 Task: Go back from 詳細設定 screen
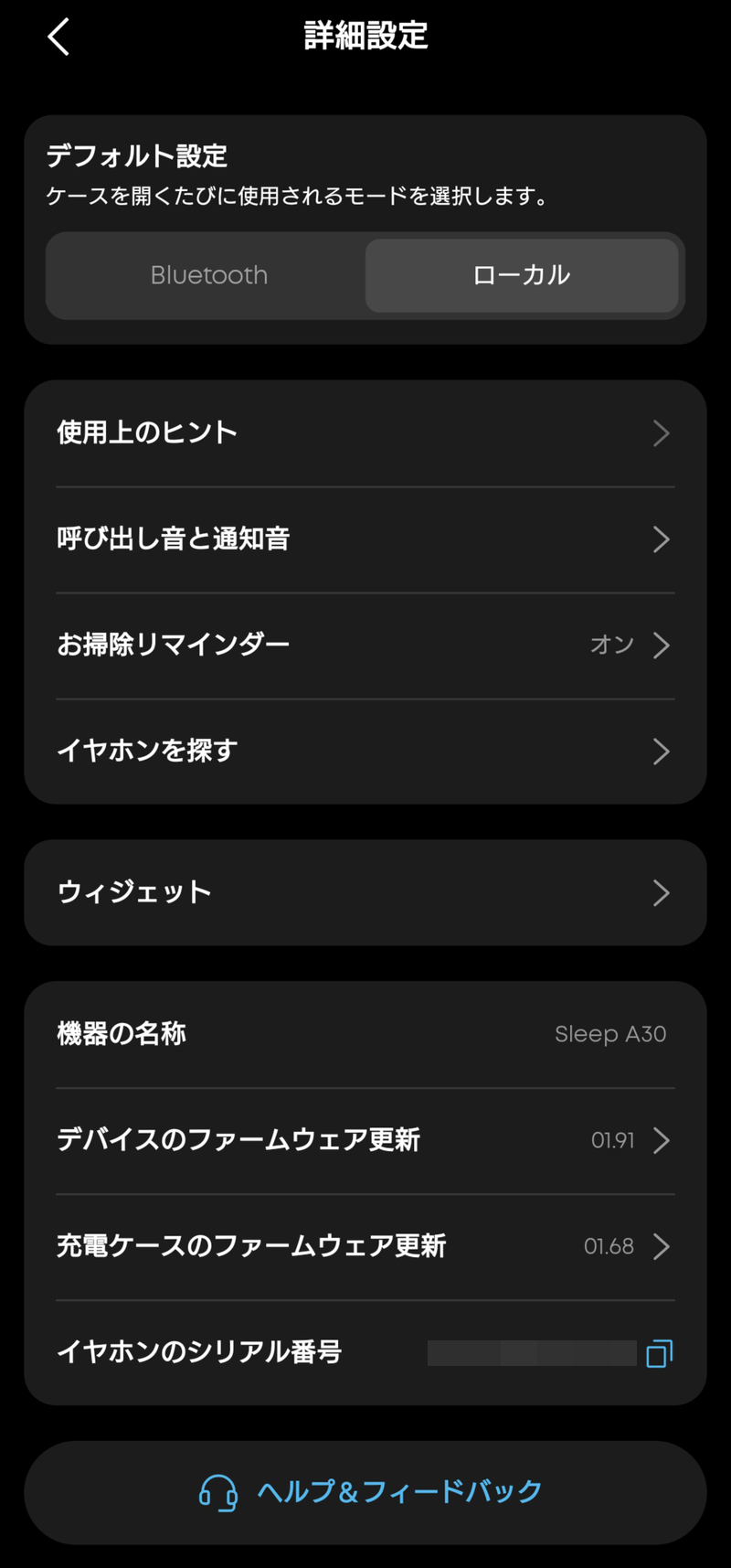coord(59,37)
